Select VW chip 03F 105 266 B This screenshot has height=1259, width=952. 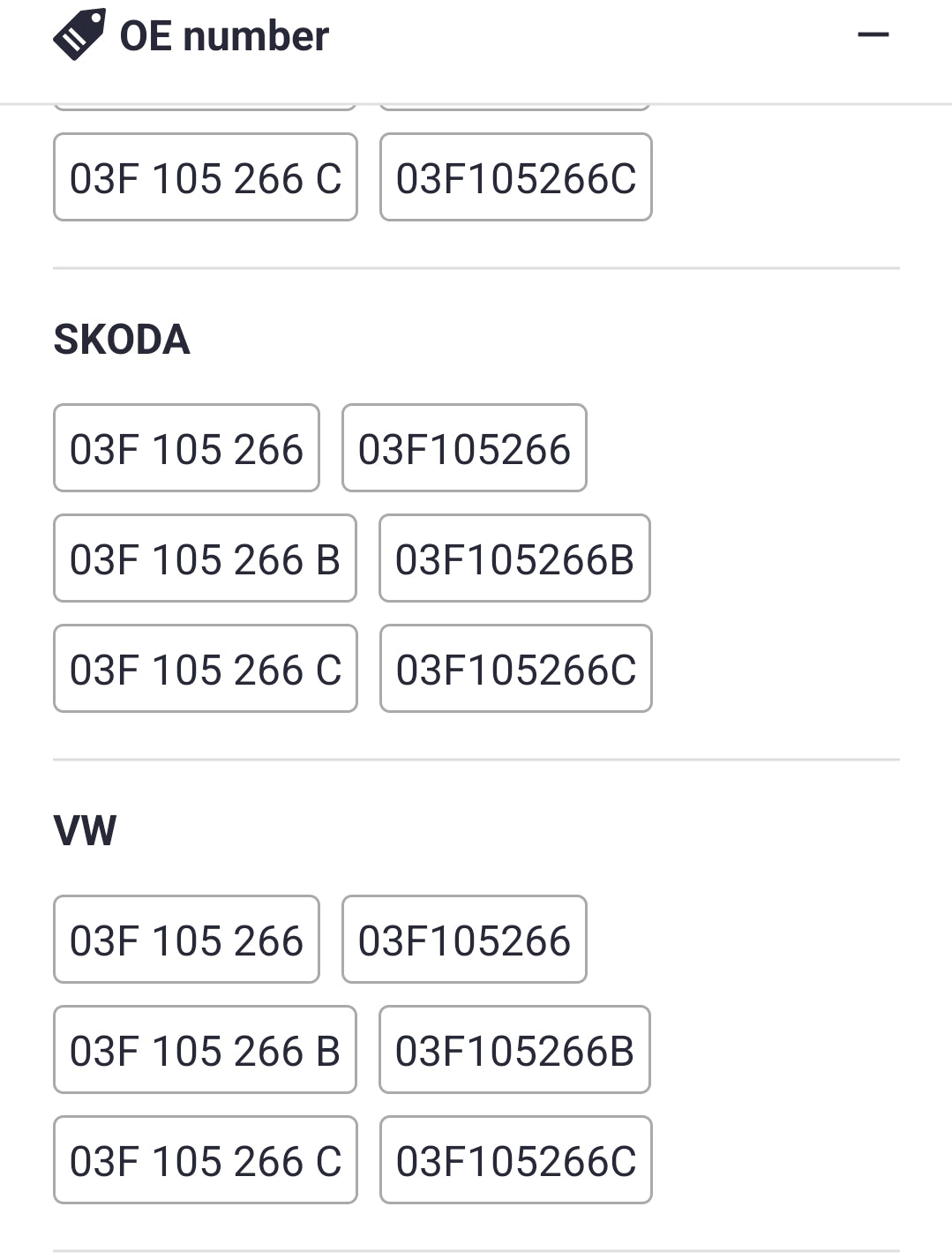[205, 1050]
